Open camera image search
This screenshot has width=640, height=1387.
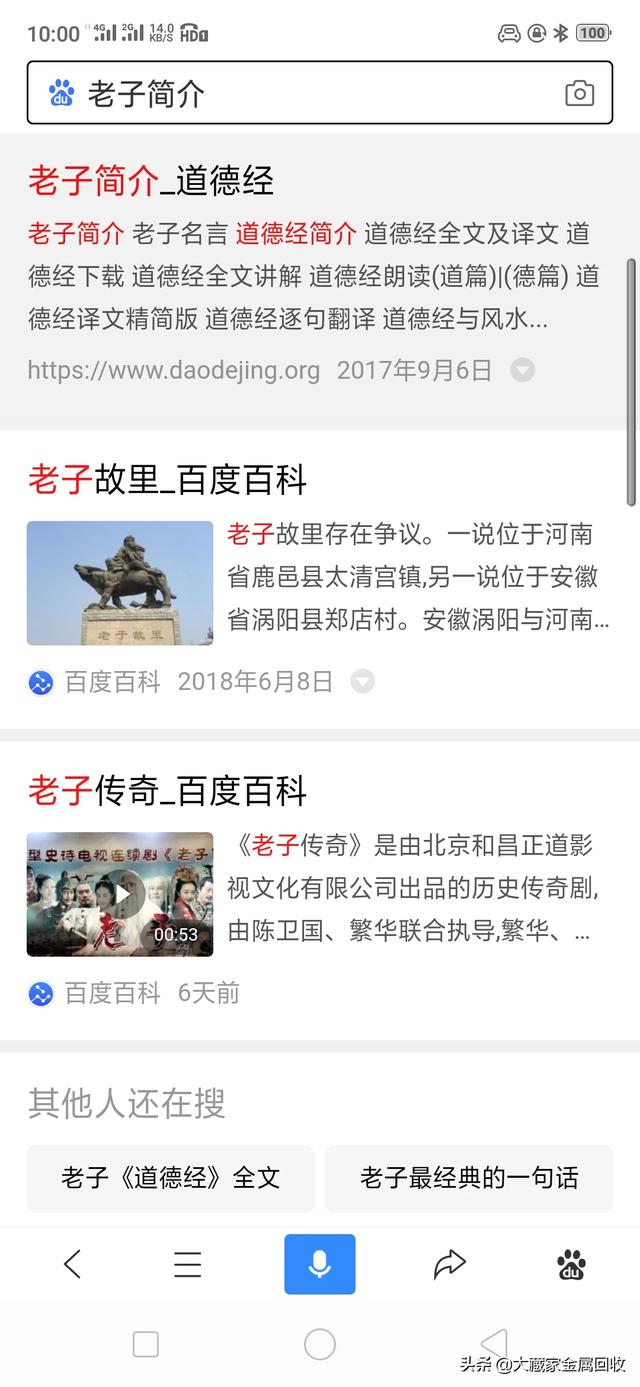pyautogui.click(x=579, y=94)
